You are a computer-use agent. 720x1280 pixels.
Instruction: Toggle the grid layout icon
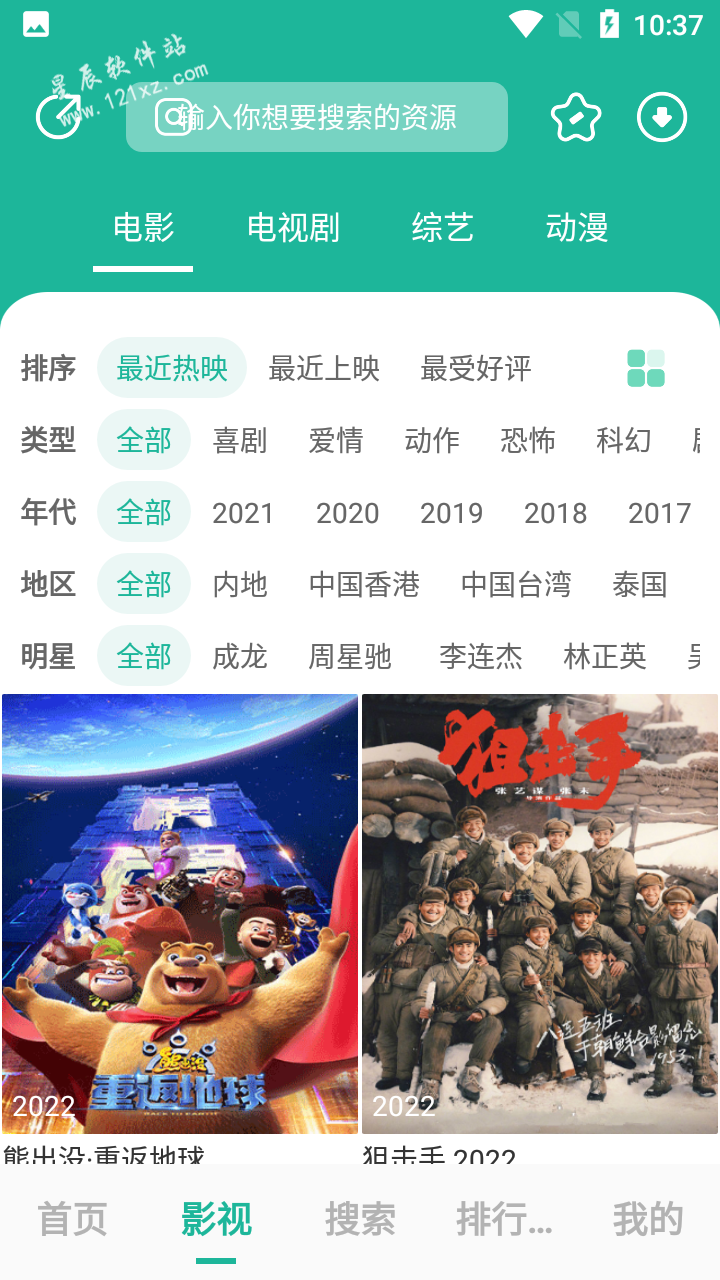(x=646, y=368)
